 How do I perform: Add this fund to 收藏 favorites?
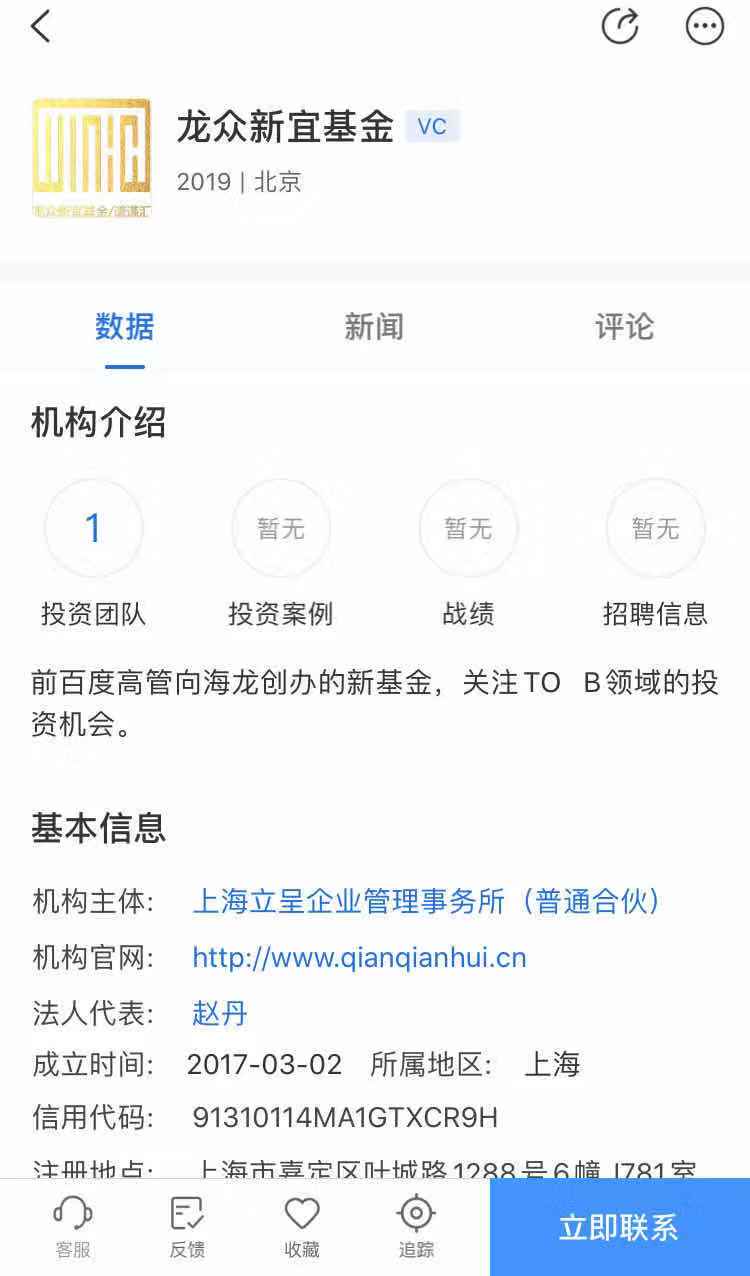click(302, 1227)
